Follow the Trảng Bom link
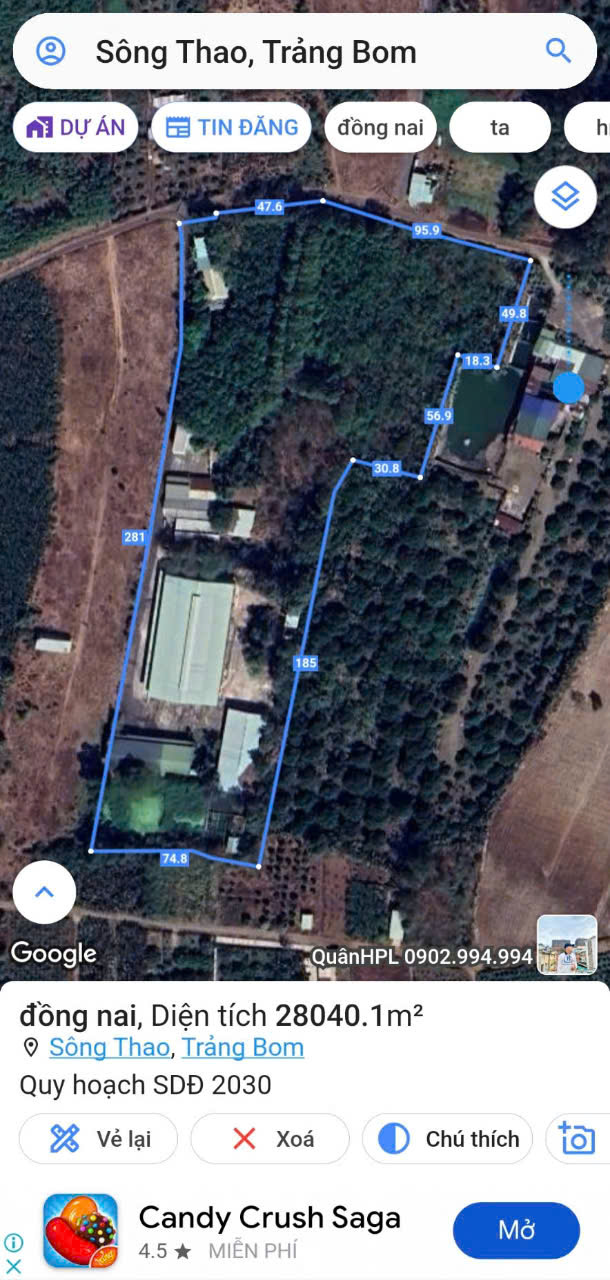The height and width of the screenshot is (1280, 610). tap(243, 1047)
